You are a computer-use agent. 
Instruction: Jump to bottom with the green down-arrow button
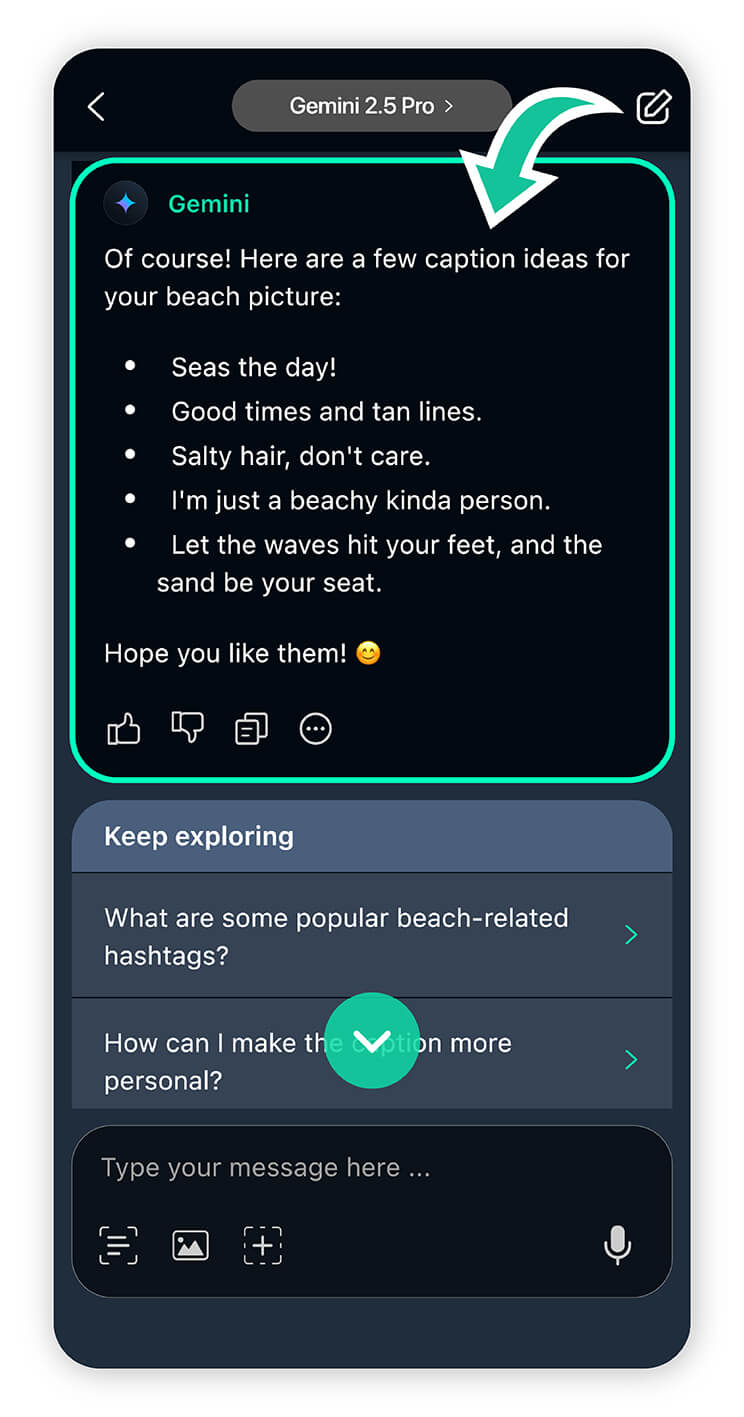coord(371,1039)
